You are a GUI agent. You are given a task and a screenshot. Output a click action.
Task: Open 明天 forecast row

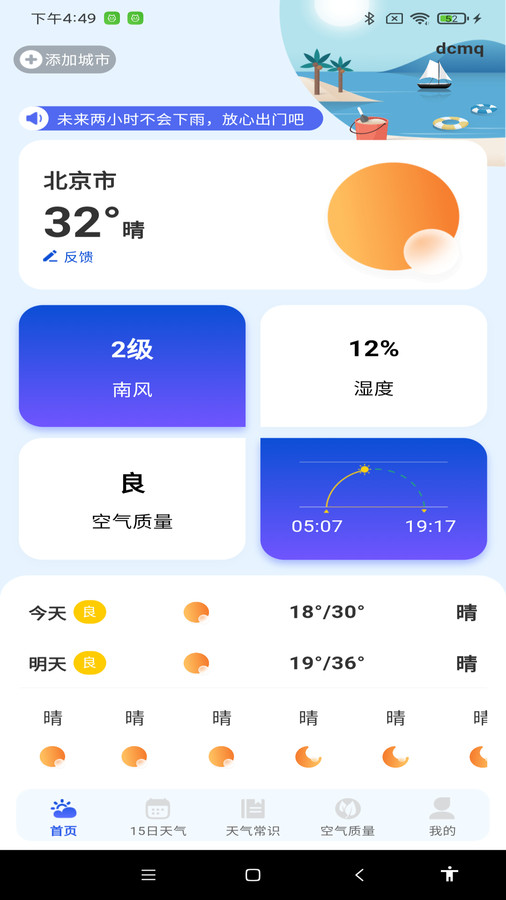[x=253, y=663]
